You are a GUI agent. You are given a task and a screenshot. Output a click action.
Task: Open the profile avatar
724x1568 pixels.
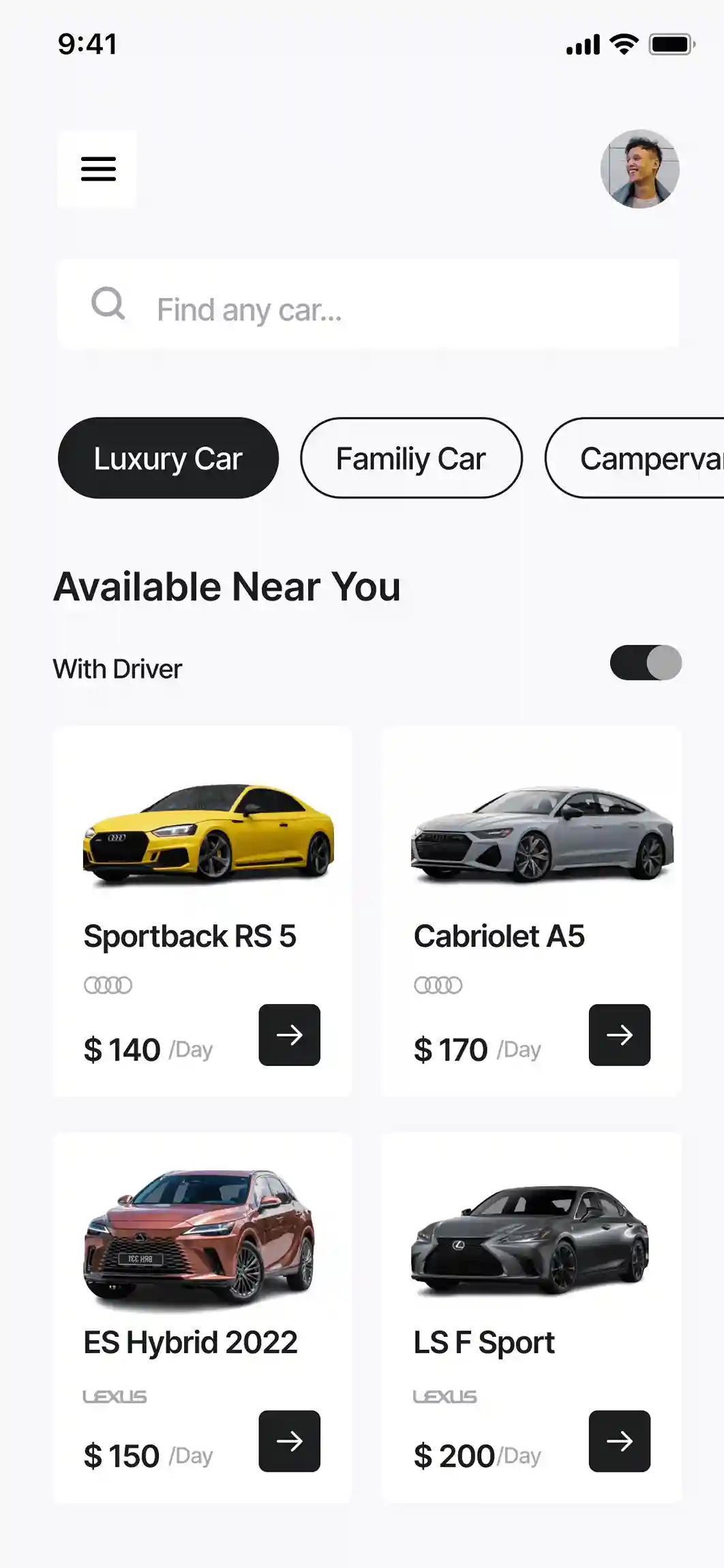pyautogui.click(x=639, y=169)
